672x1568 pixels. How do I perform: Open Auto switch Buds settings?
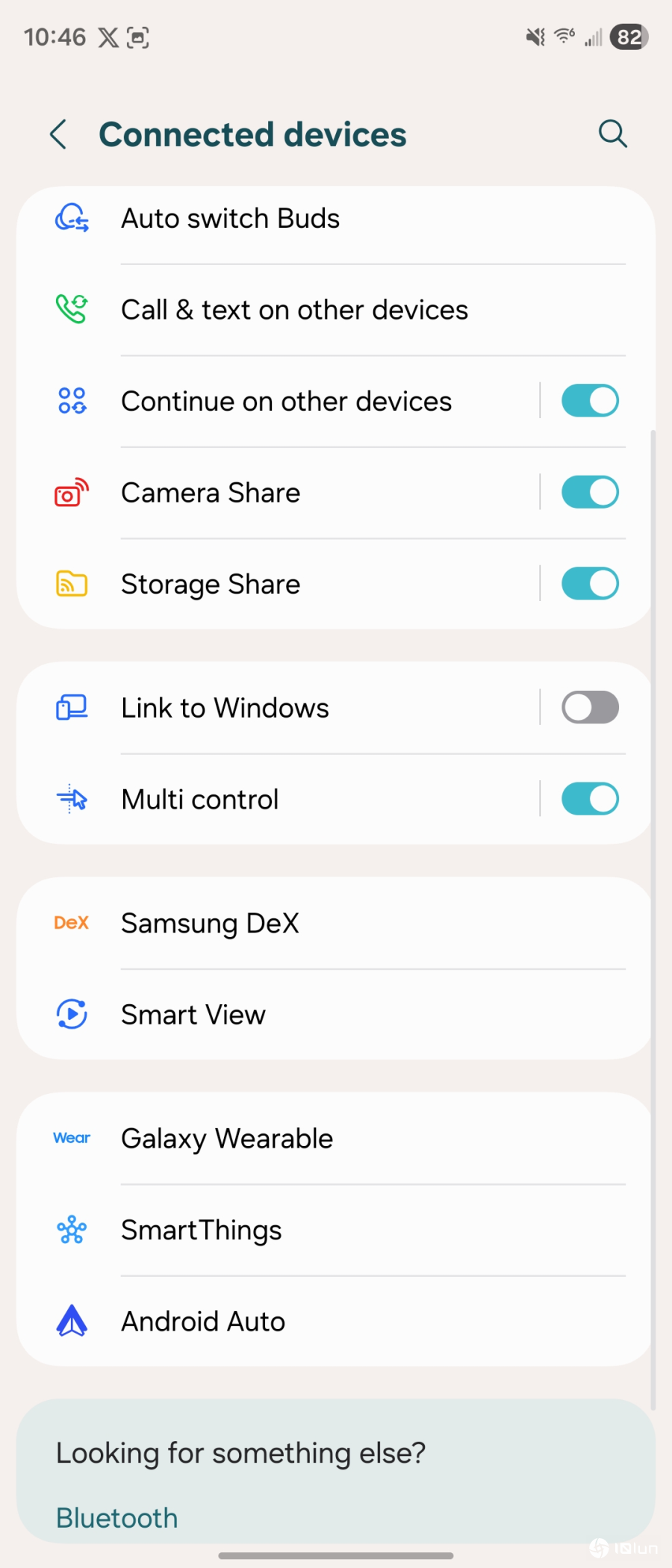tap(230, 219)
